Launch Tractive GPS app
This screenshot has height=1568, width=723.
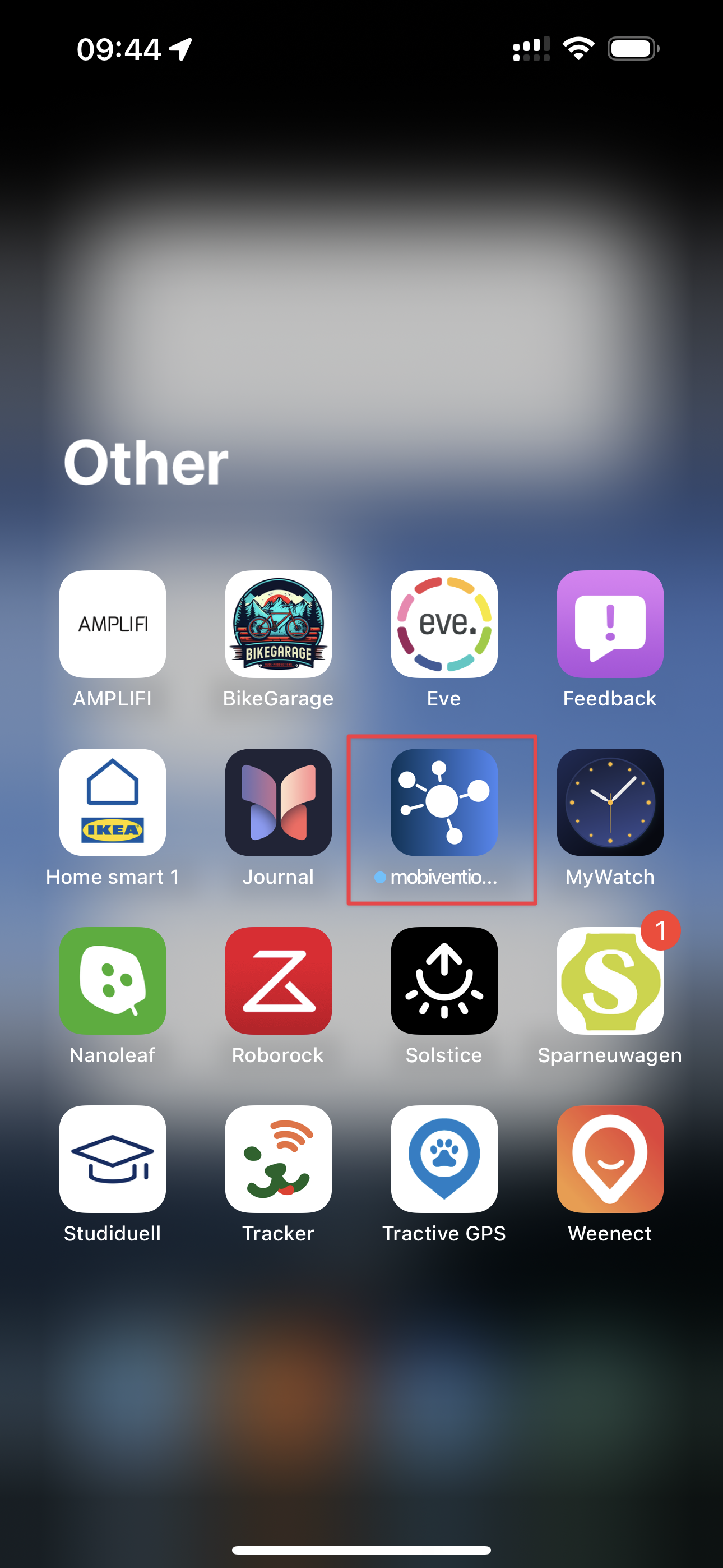tap(444, 1159)
